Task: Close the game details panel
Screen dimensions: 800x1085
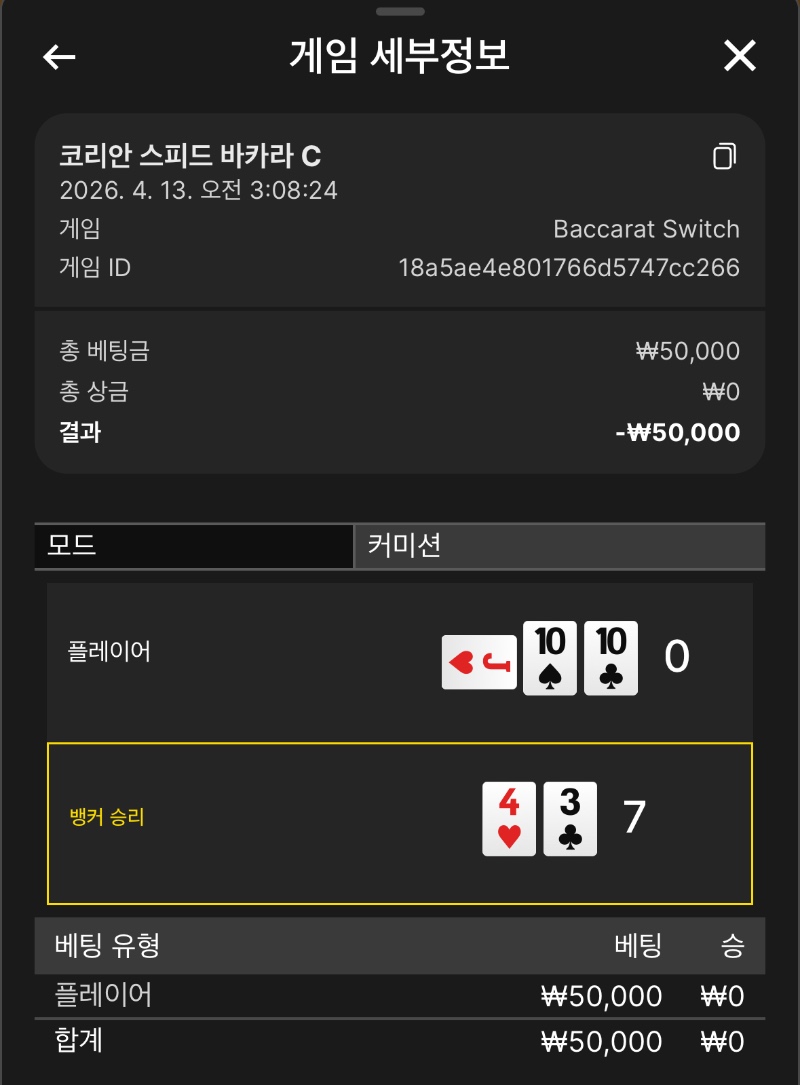Action: pyautogui.click(x=739, y=56)
